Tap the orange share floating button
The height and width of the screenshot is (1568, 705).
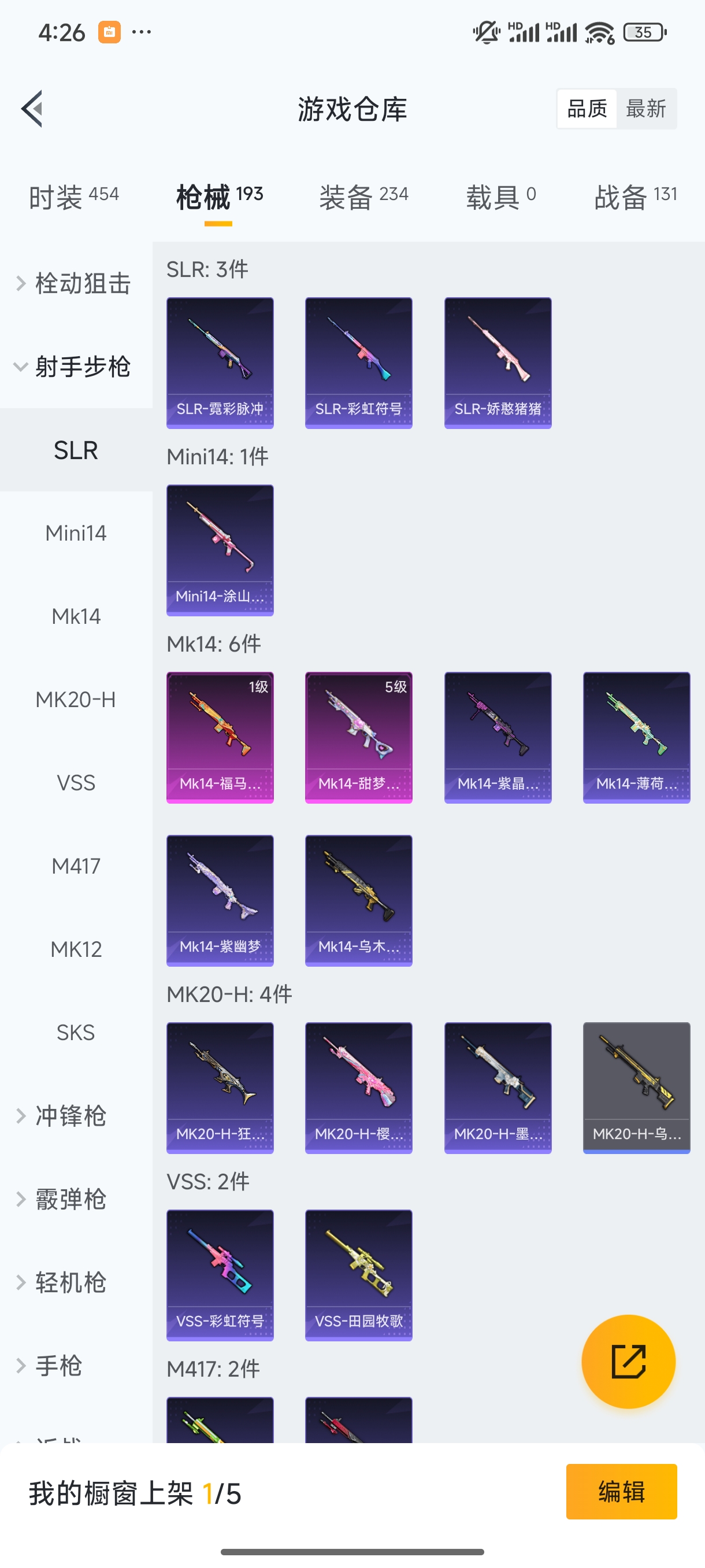[628, 1361]
